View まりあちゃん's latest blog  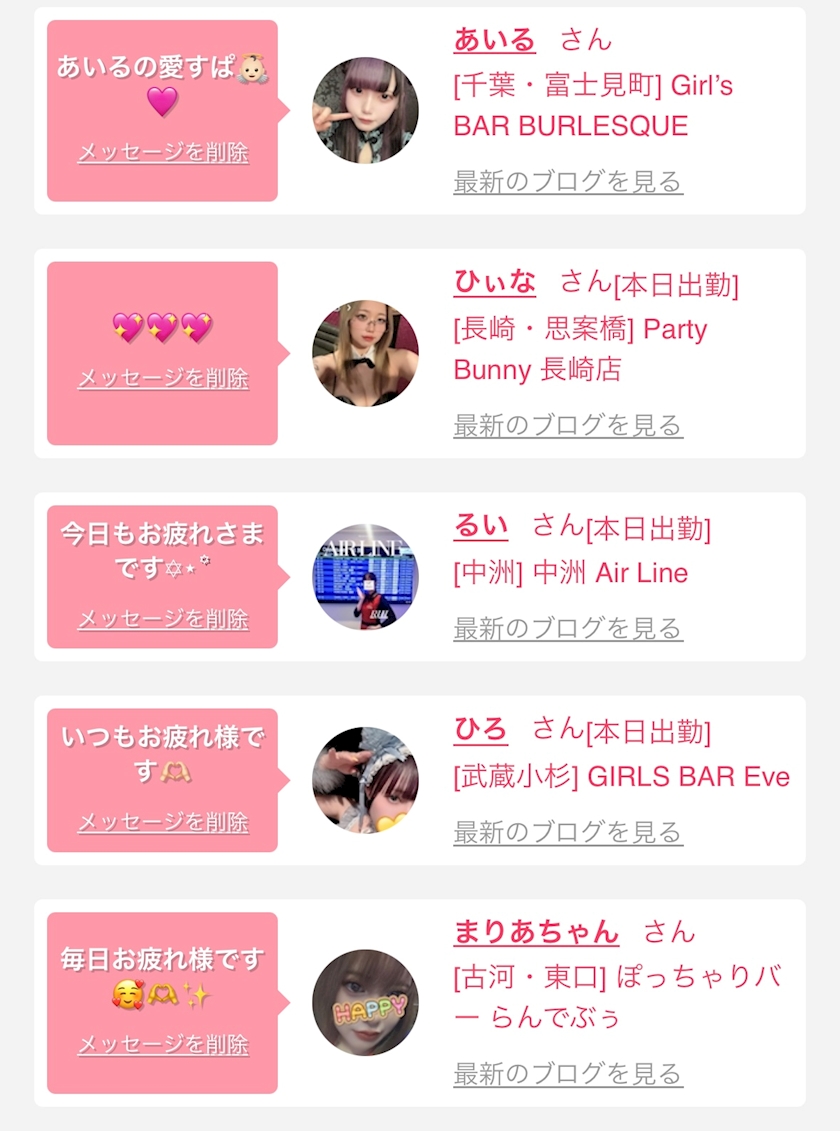pyautogui.click(x=568, y=1073)
